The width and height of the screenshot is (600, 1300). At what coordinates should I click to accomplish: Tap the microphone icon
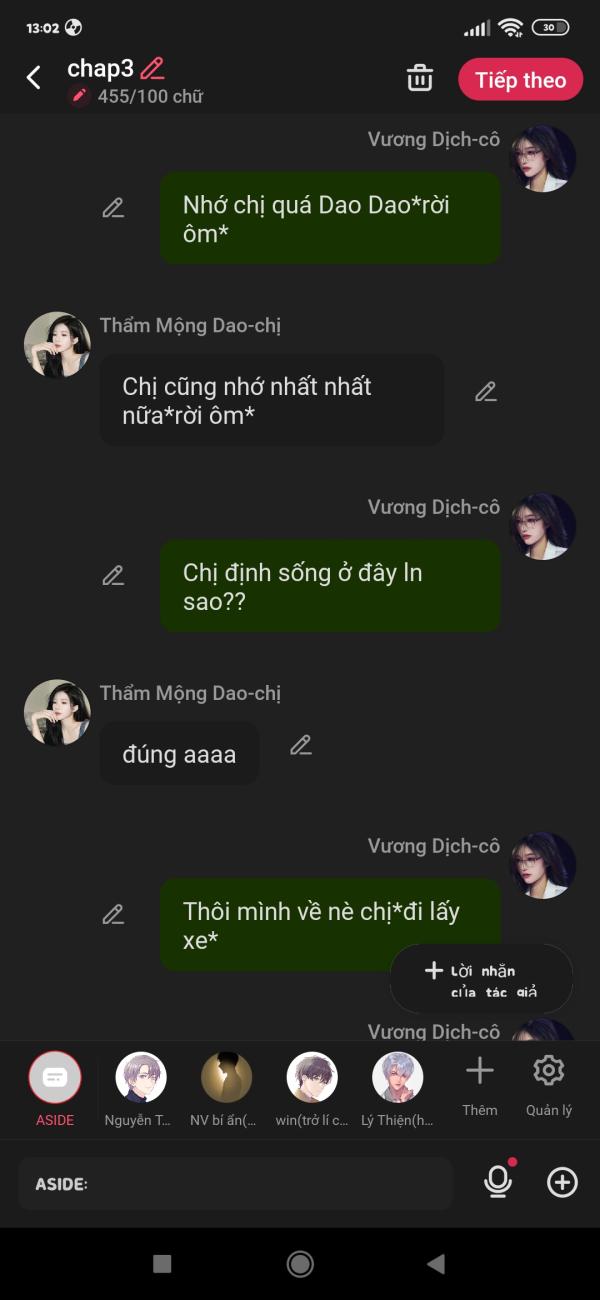pos(498,1182)
